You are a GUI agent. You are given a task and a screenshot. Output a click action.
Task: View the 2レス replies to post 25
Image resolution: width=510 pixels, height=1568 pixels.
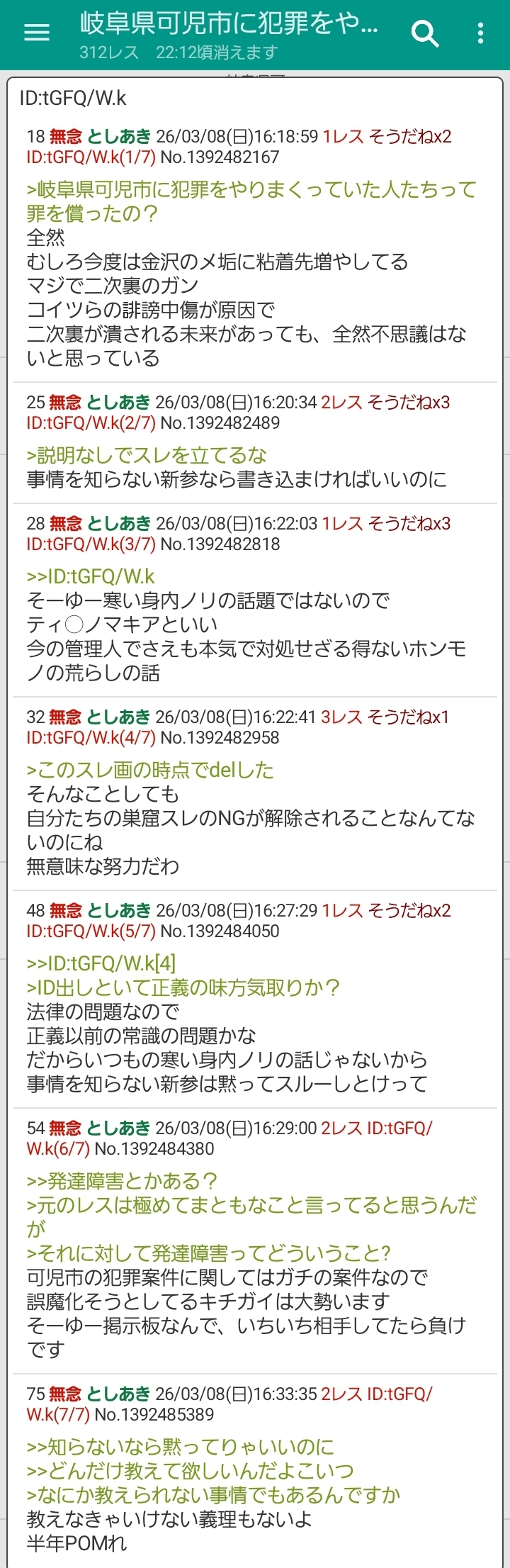click(341, 403)
